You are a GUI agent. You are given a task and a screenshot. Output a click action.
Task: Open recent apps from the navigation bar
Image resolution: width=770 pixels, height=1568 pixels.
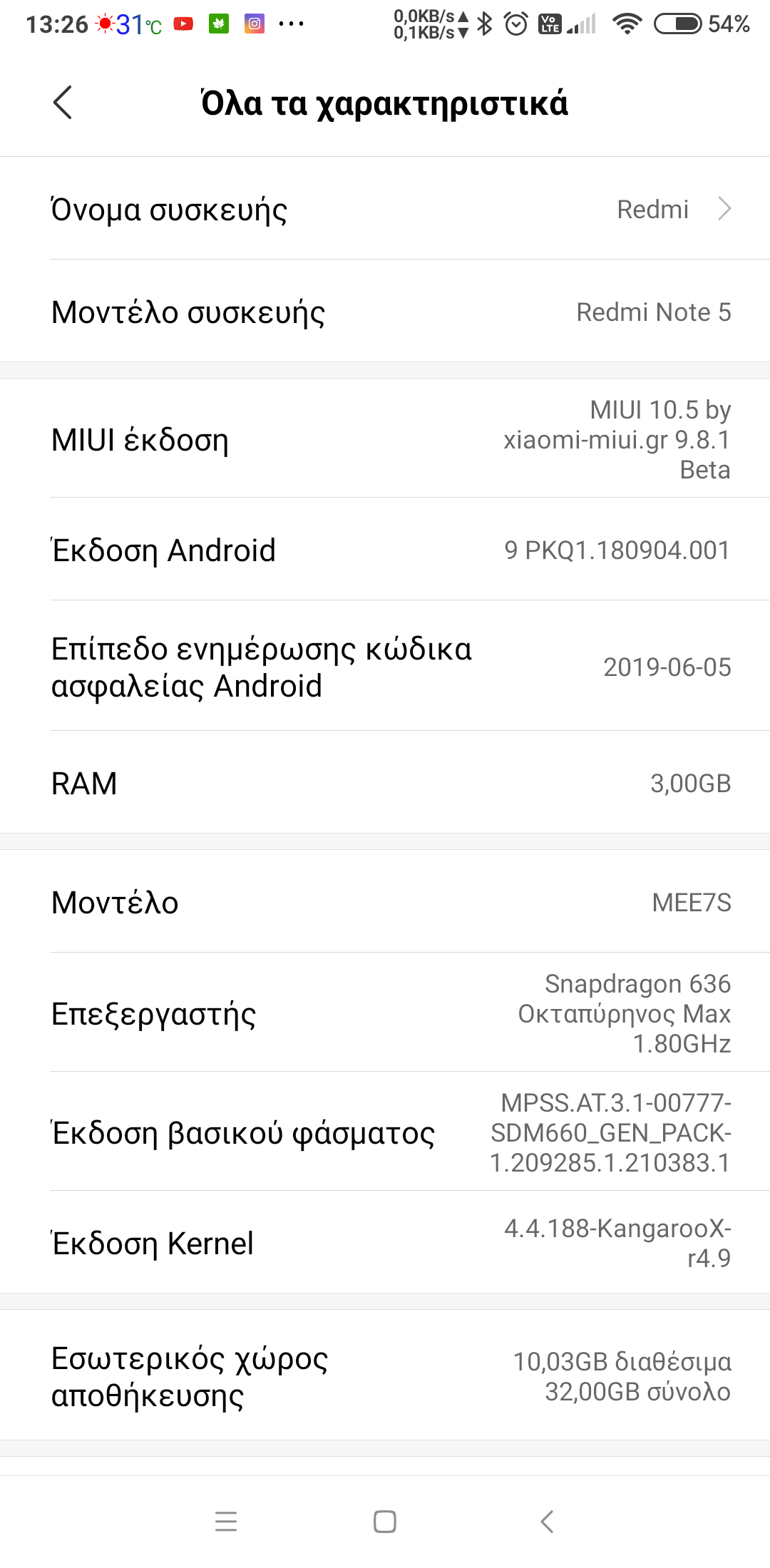coord(226,1522)
